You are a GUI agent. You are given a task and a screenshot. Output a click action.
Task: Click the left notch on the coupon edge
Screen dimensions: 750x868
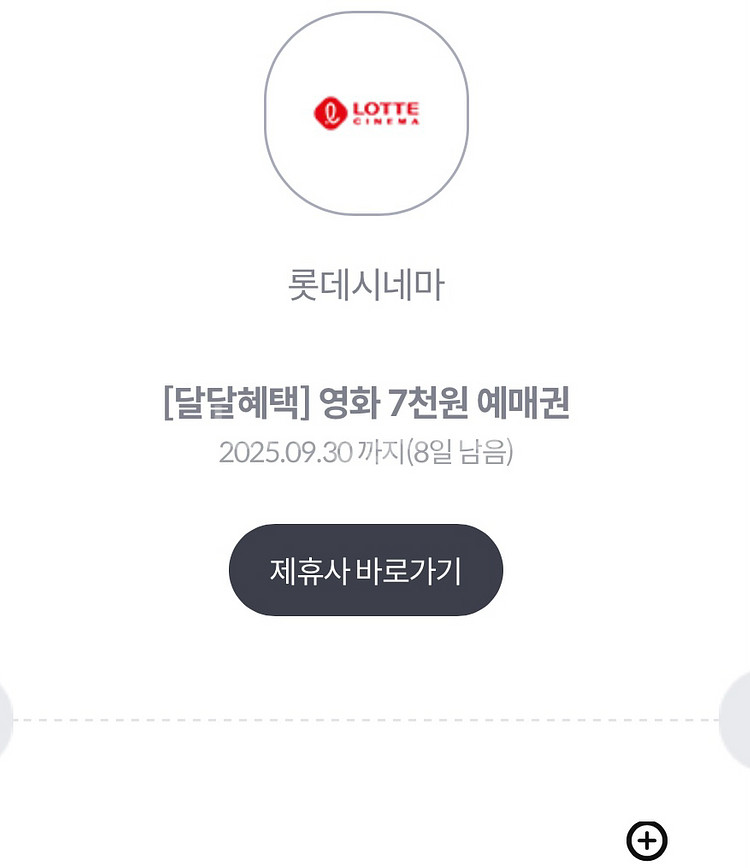(x=5, y=718)
